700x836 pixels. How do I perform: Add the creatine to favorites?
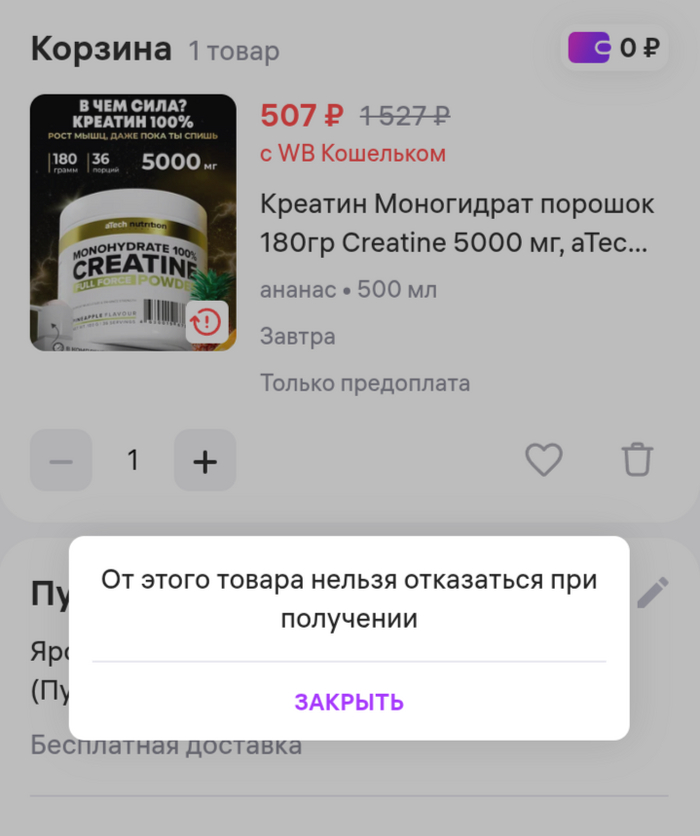pos(544,460)
